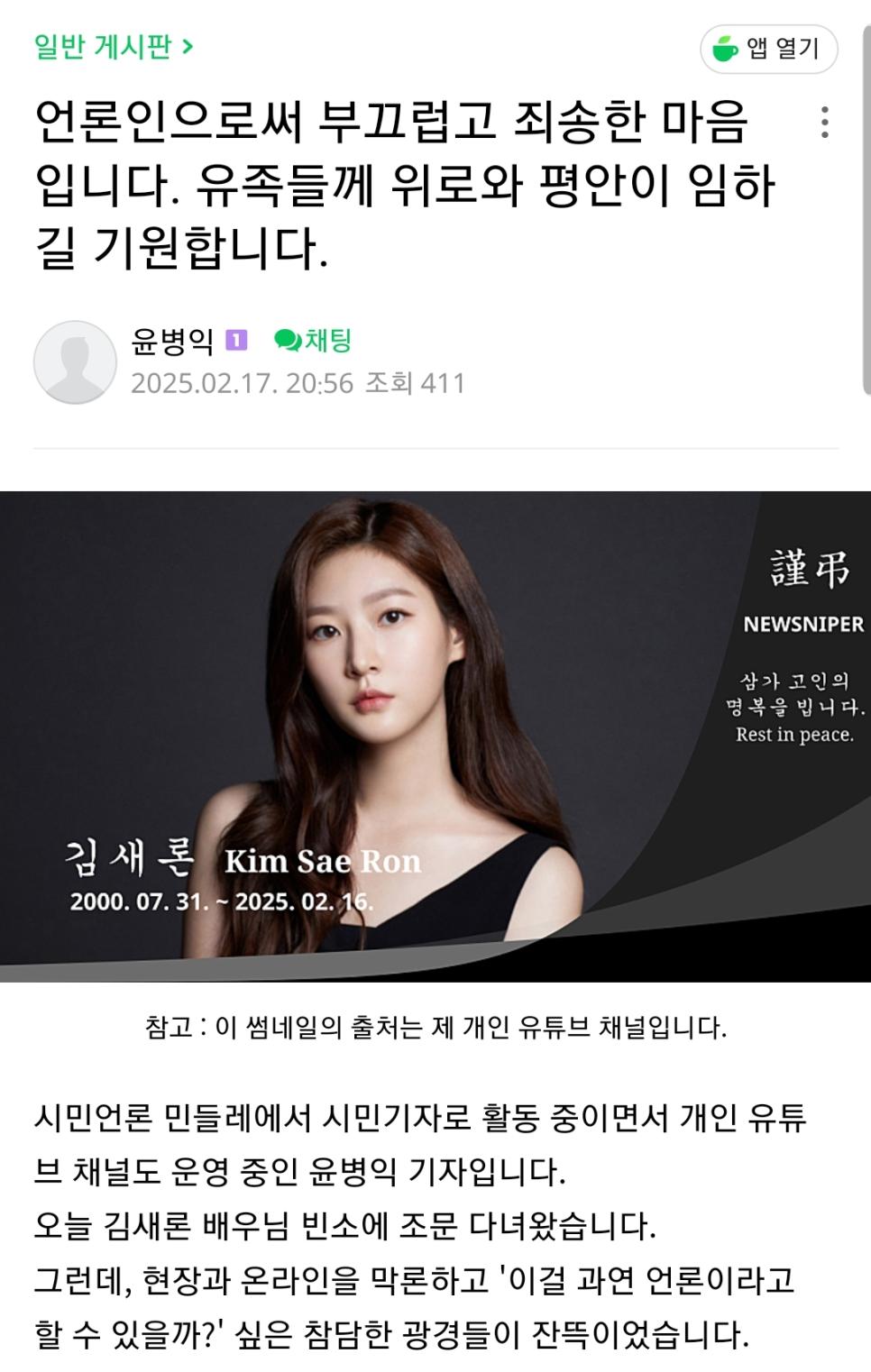
Task: Open the memorial image in the post
Action: tap(435, 736)
